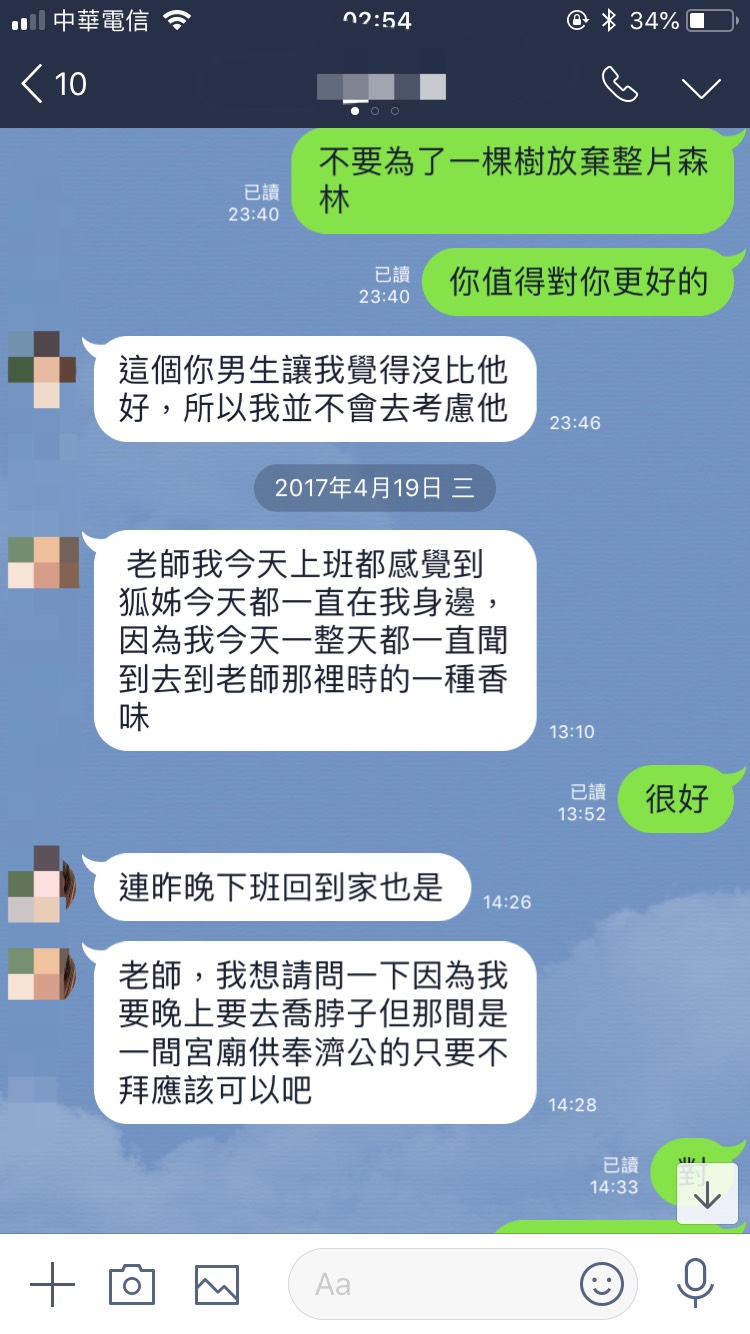Expand the chat options chevron

(701, 86)
